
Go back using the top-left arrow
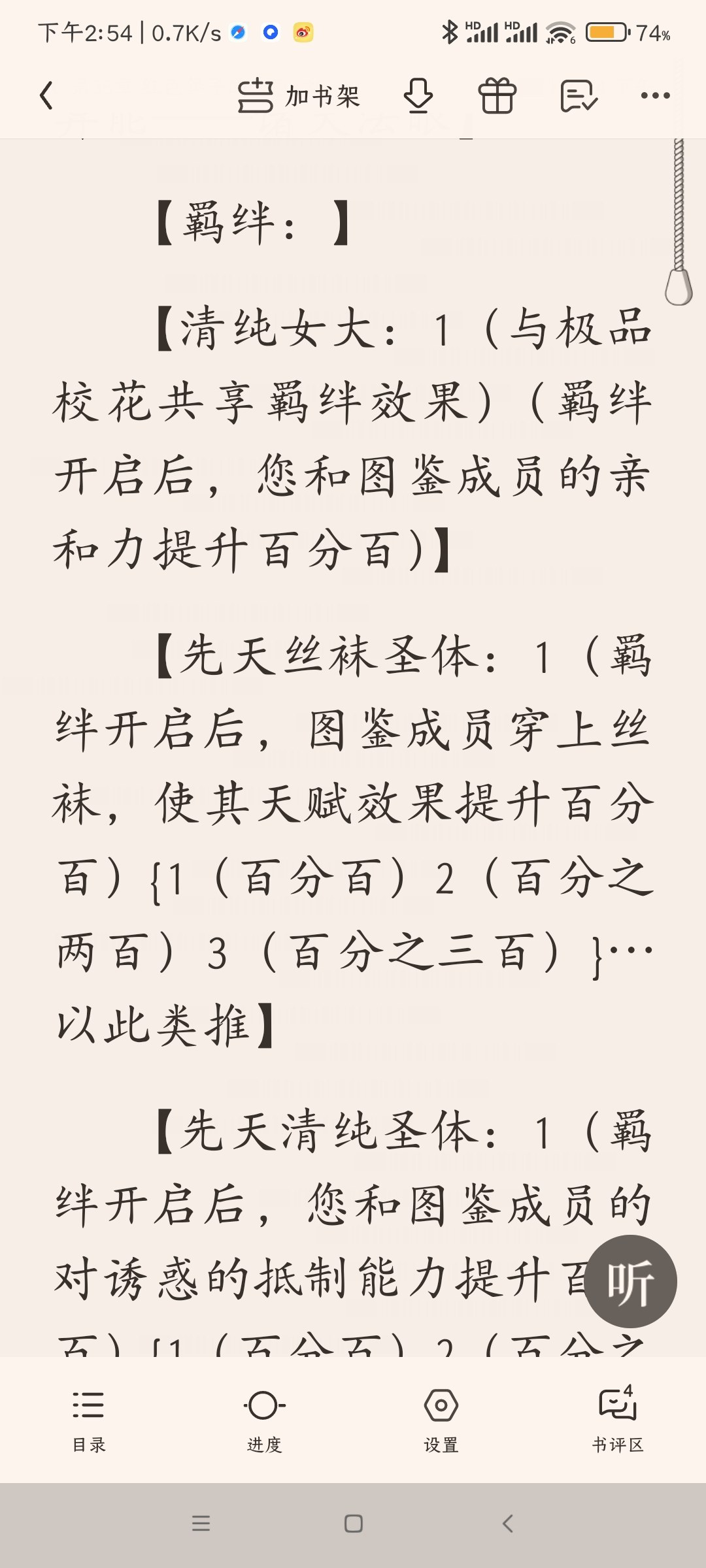(46, 96)
